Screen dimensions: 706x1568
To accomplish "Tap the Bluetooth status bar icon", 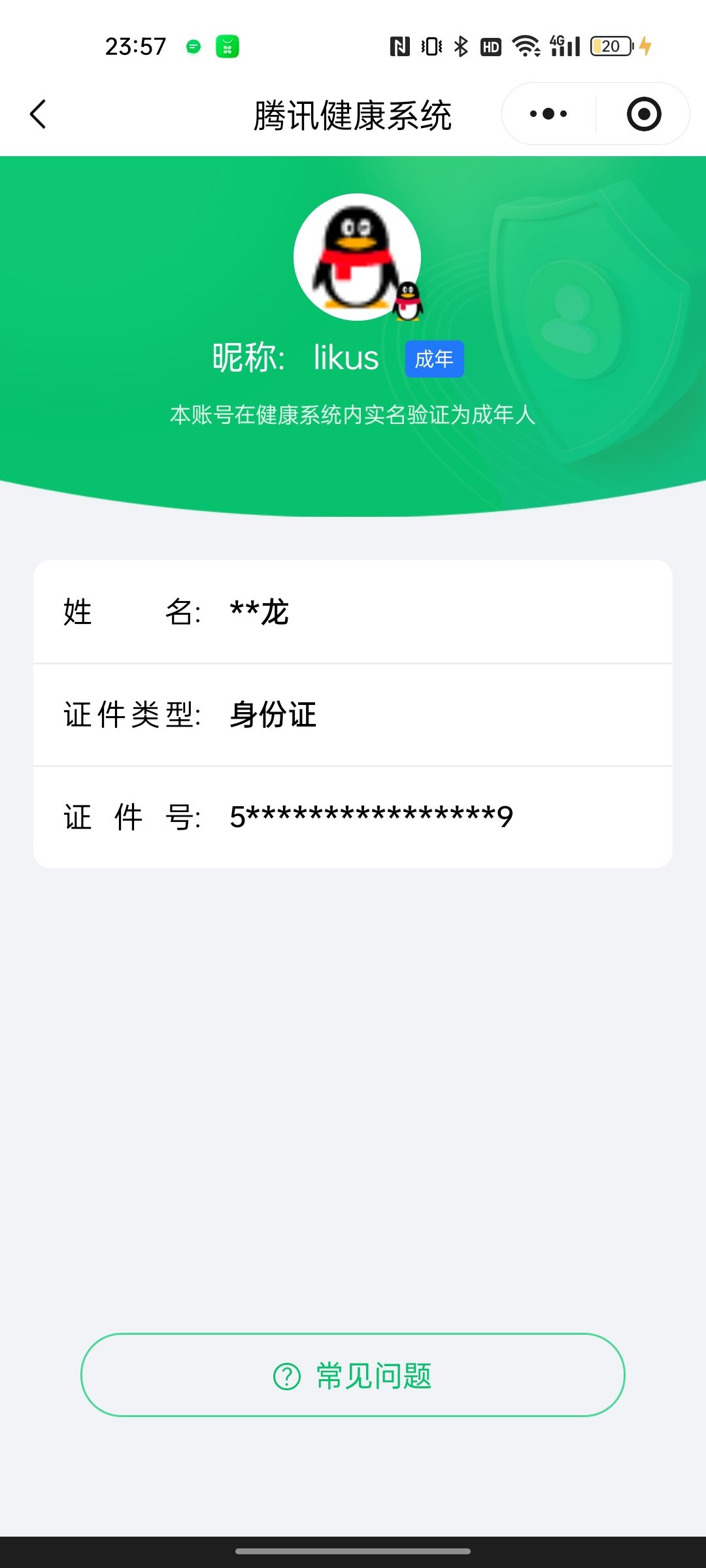I will (462, 46).
